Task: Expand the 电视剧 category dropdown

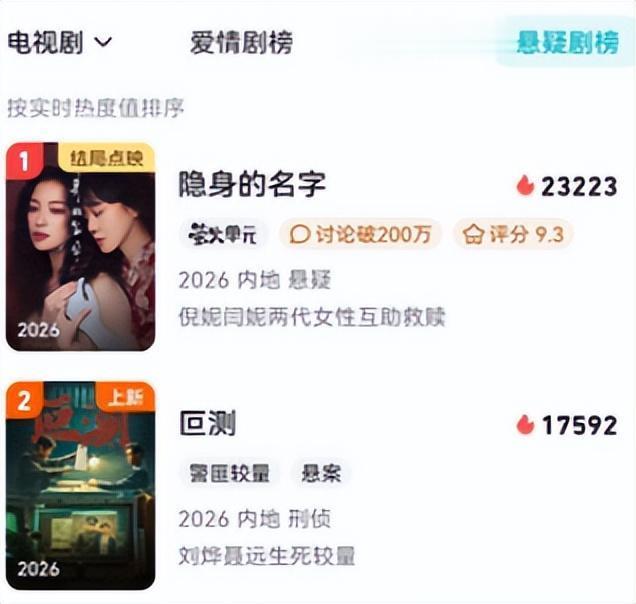Action: [60, 43]
